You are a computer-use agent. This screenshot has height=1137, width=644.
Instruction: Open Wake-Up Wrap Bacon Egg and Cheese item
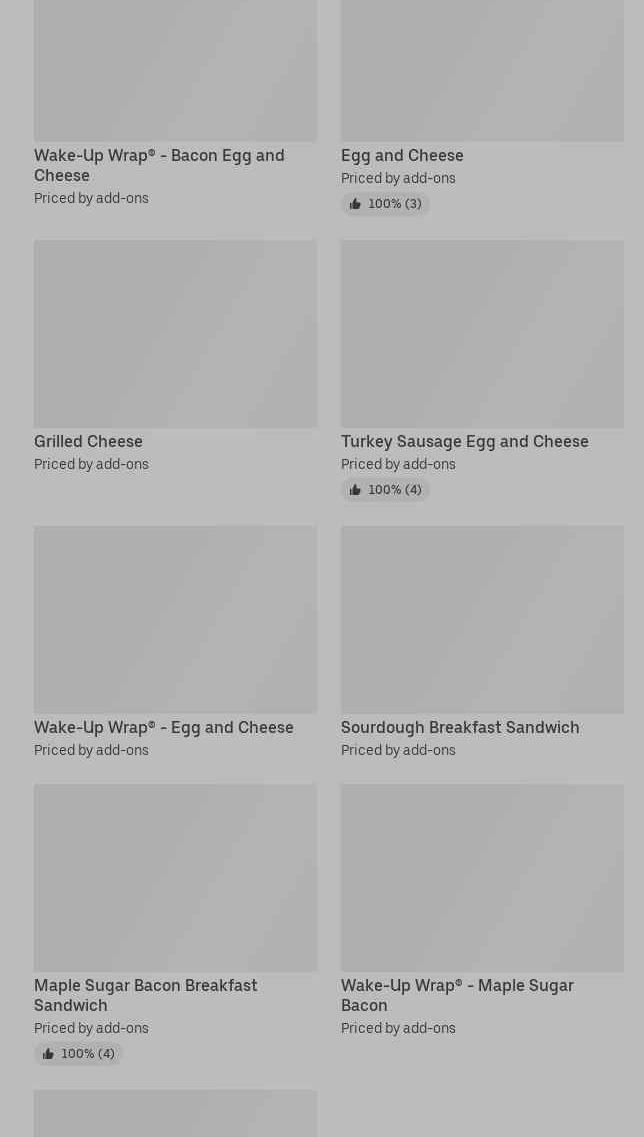coord(175,70)
